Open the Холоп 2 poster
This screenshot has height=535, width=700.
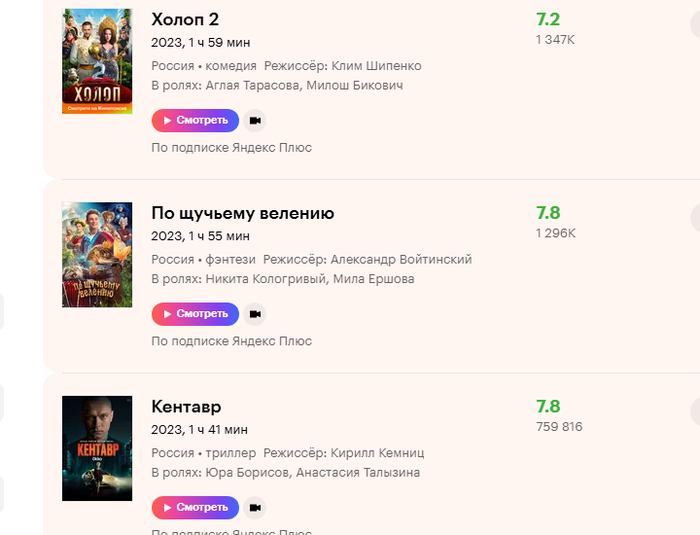pos(97,61)
